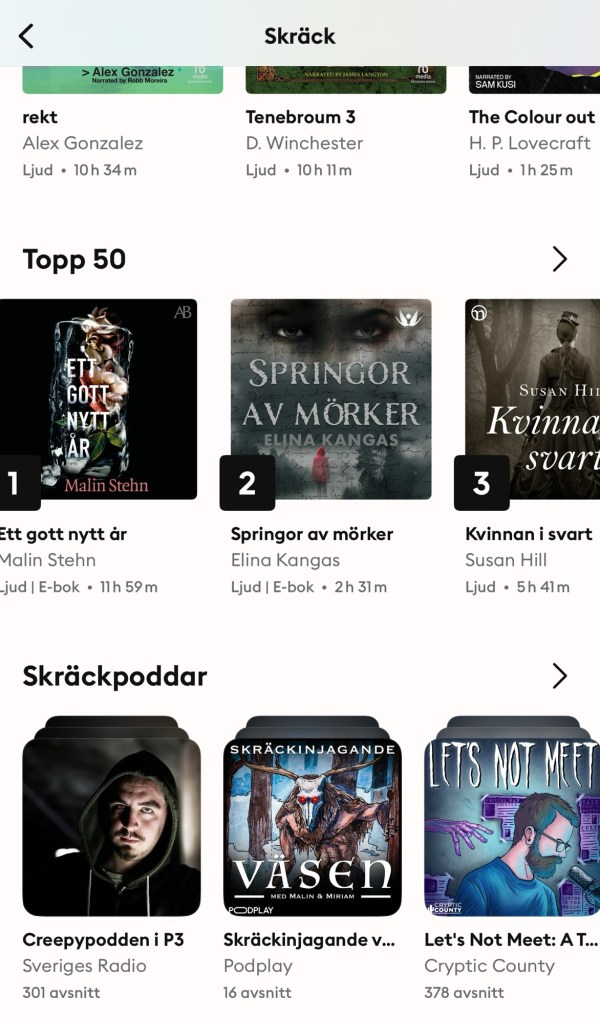Expand the Topp 50 list arrow
600x1023 pixels.
(559, 260)
